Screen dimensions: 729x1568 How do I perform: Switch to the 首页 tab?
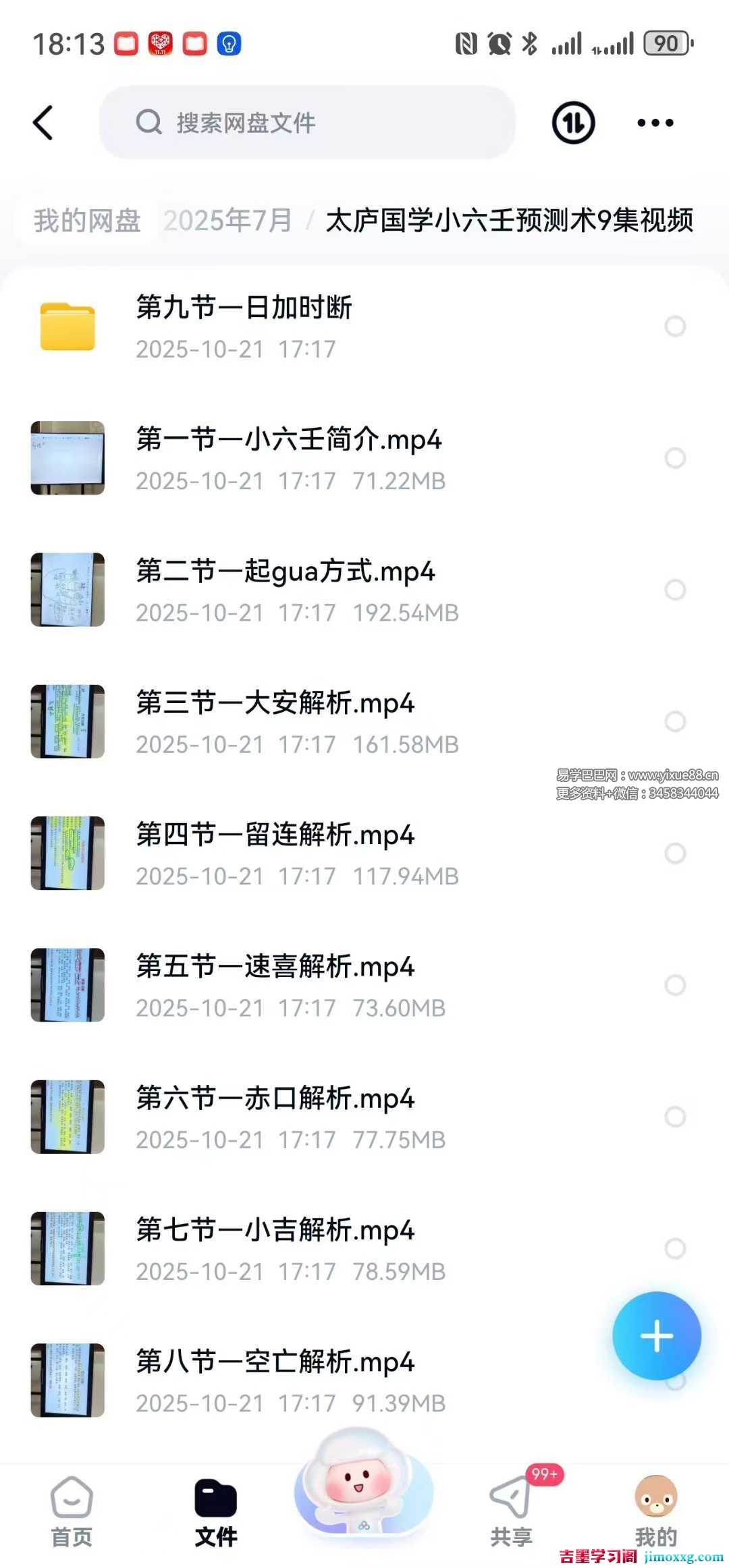pyautogui.click(x=72, y=1511)
